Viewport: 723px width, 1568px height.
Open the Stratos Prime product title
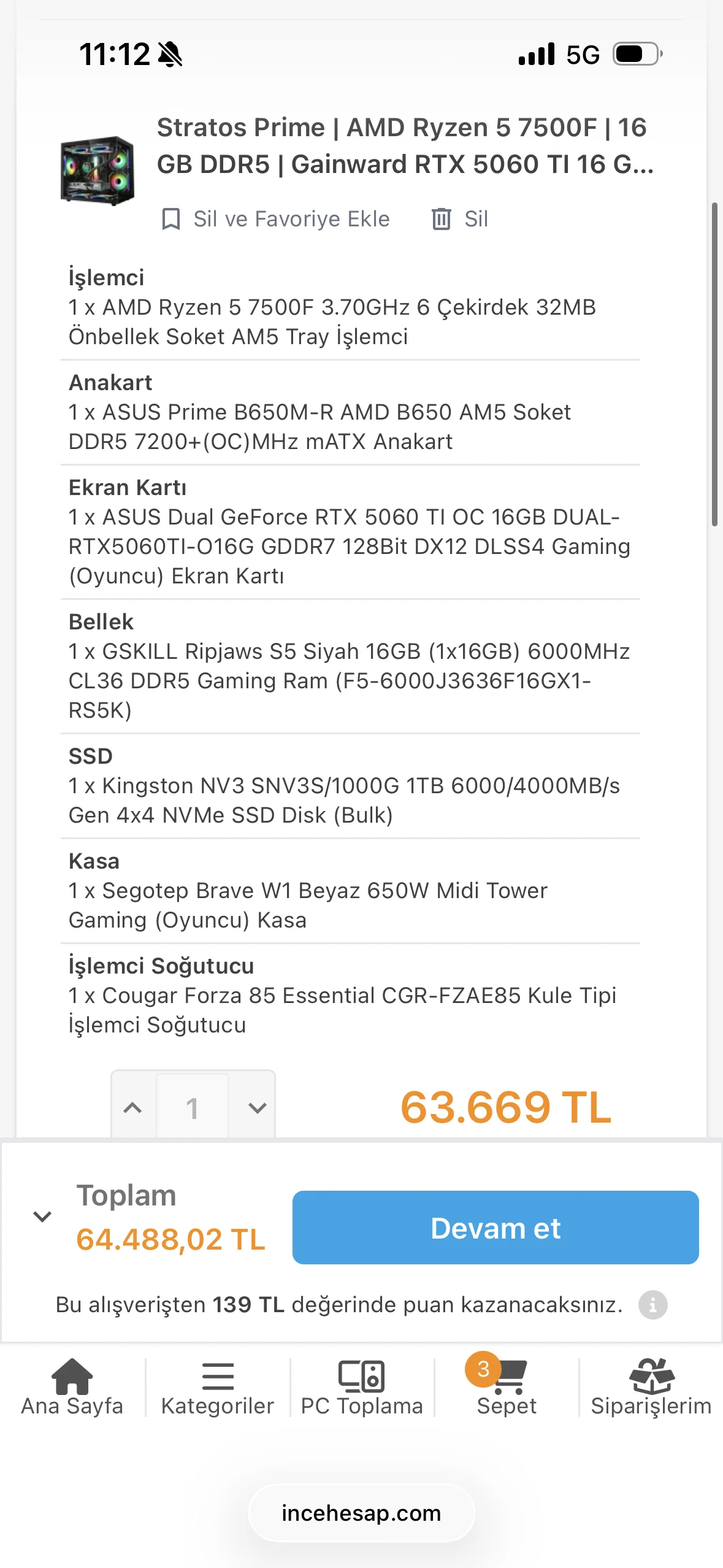(405, 146)
